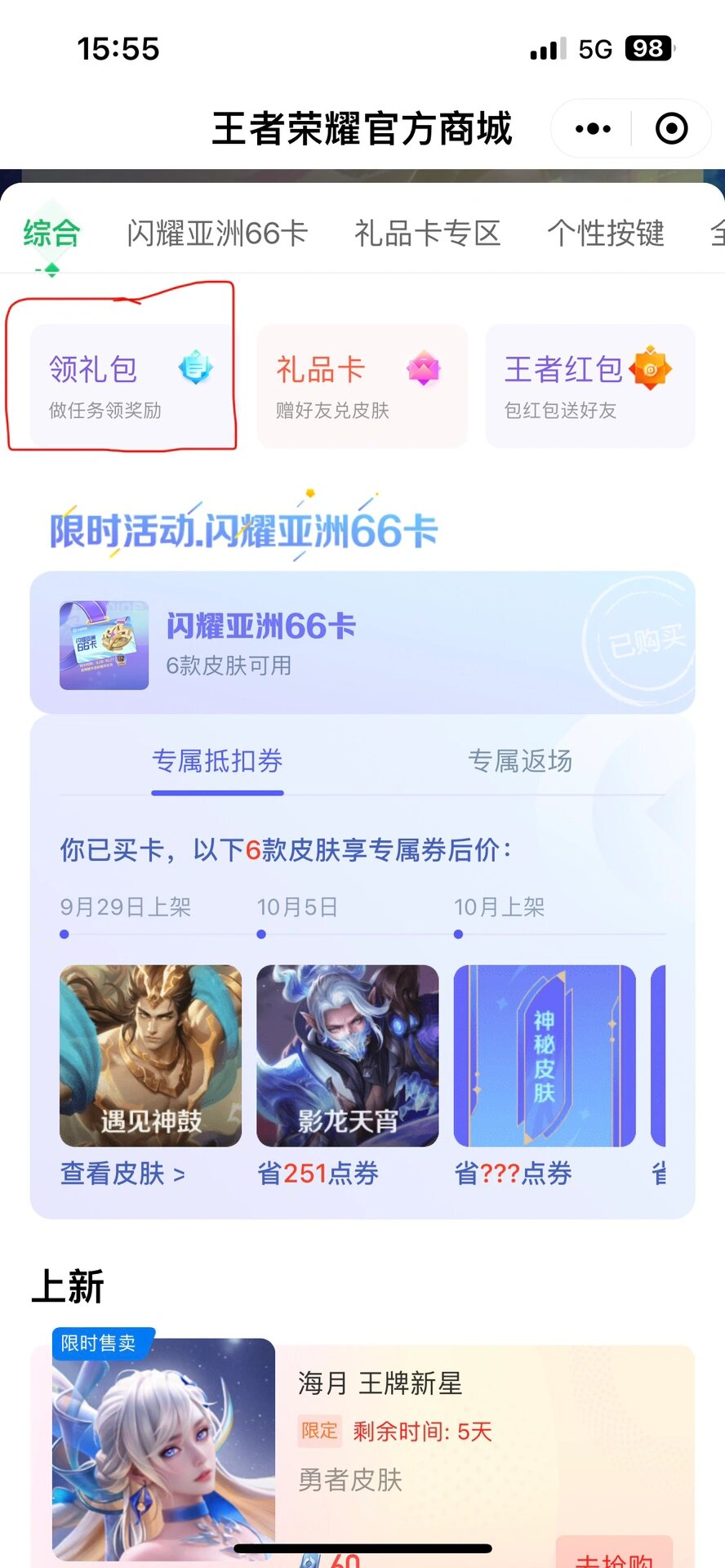
Task: Open the 礼品卡专区 section tab
Action: (x=429, y=233)
